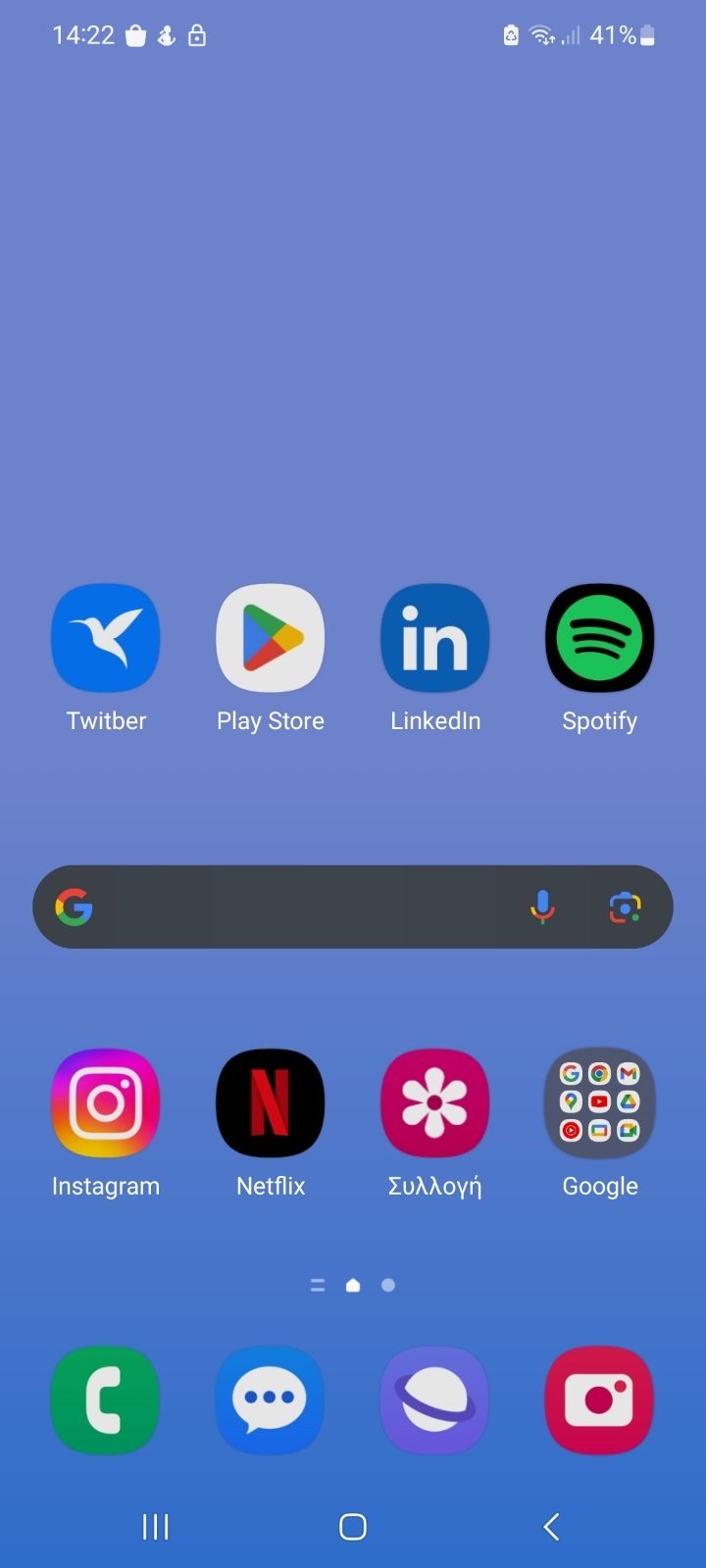Open the Twitber app
This screenshot has height=1568, width=706.
click(106, 639)
